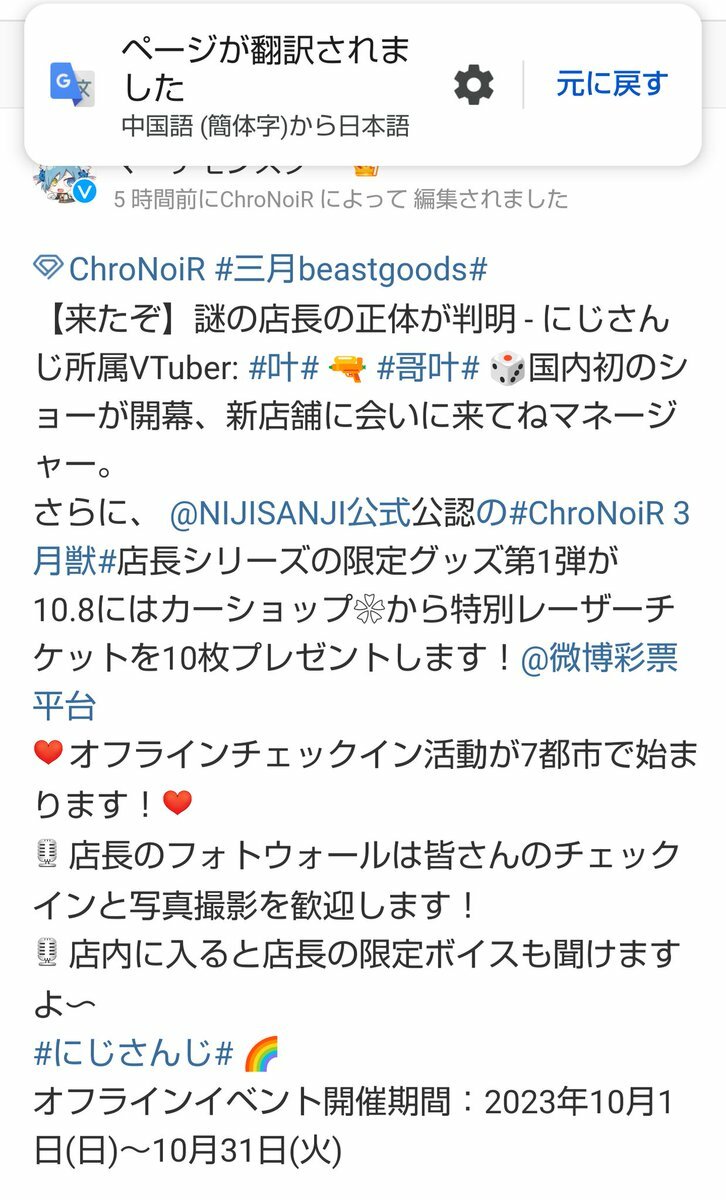
Task: Open translation settings gear
Action: pyautogui.click(x=474, y=85)
